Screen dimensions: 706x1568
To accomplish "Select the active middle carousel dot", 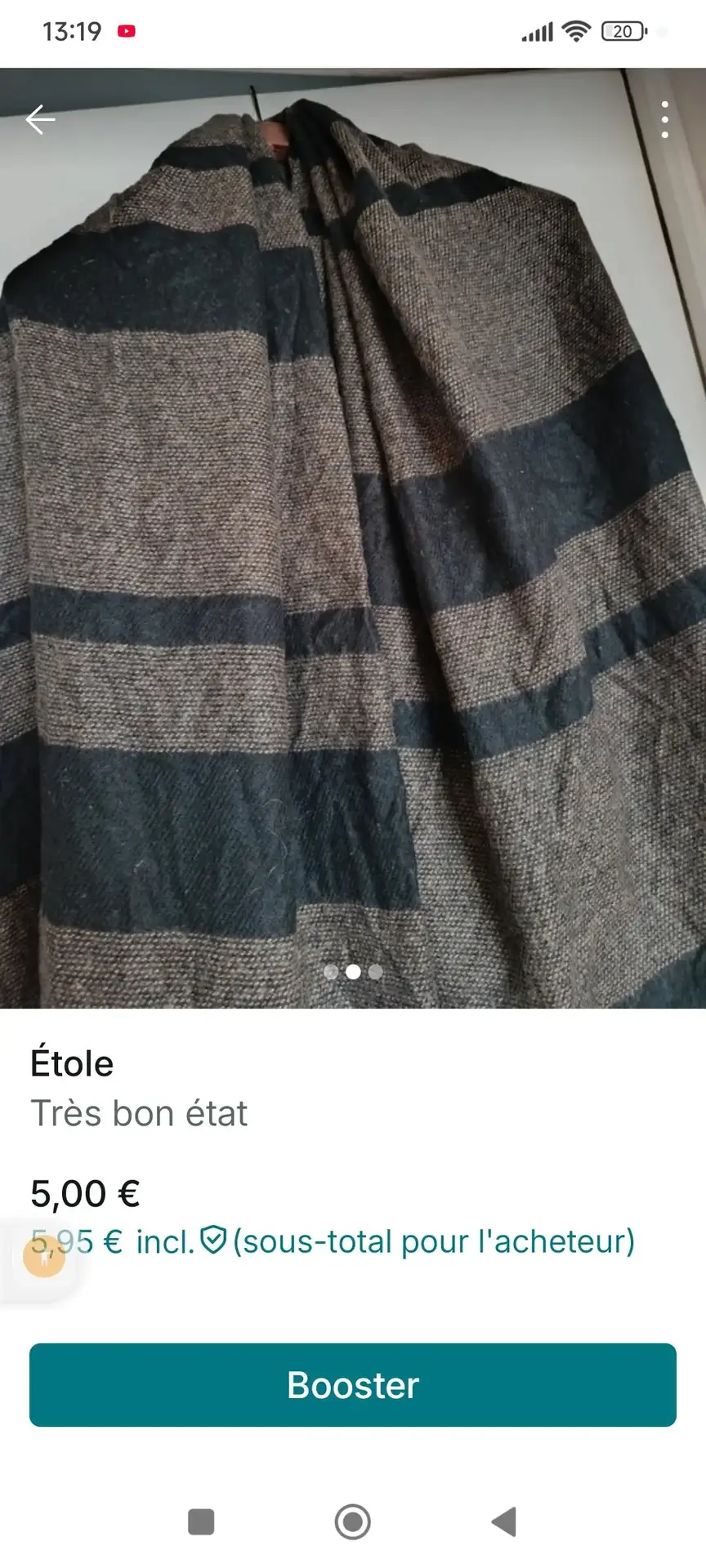I will tap(353, 972).
